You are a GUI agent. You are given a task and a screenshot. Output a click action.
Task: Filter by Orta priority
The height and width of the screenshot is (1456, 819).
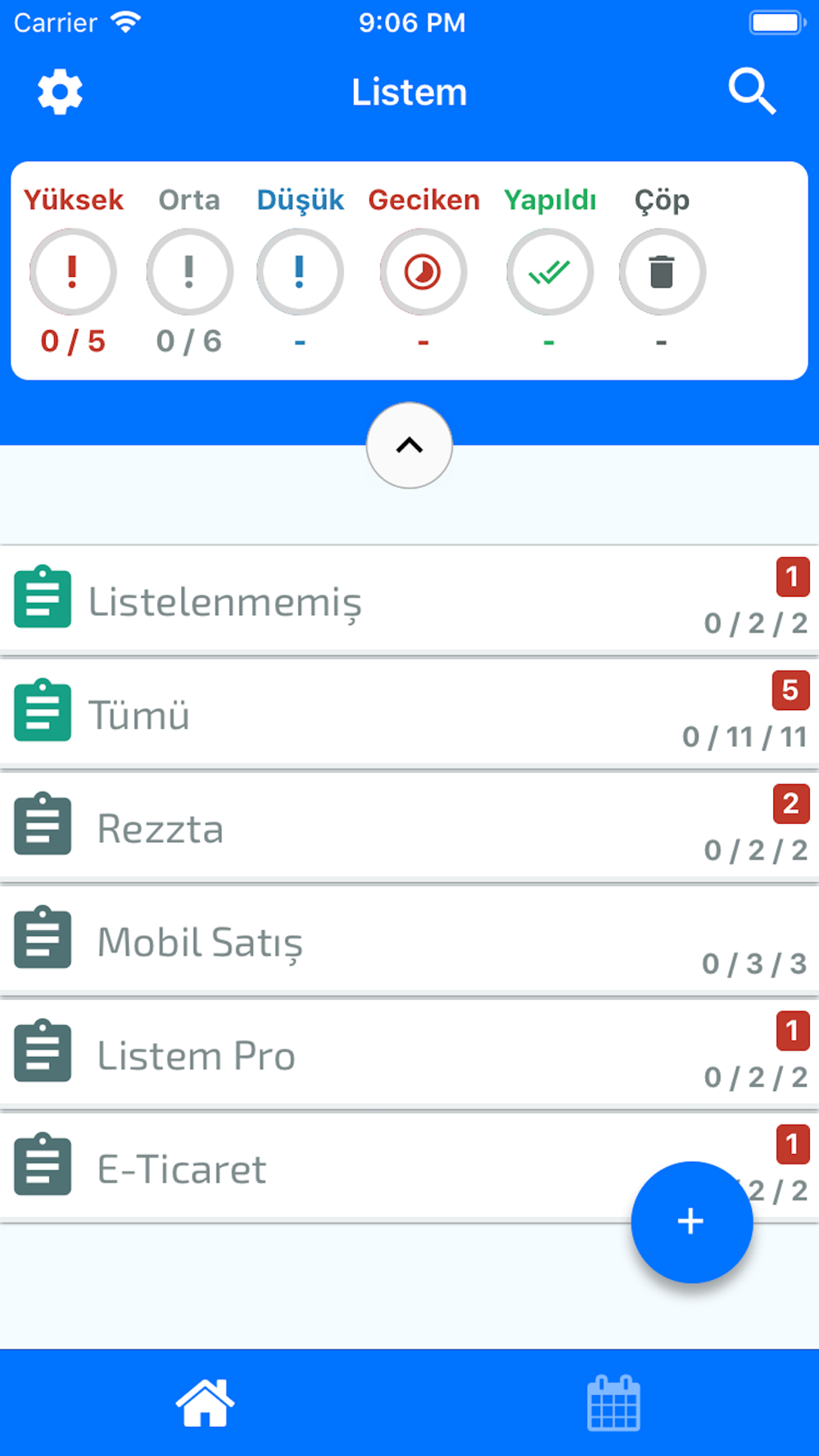[189, 272]
